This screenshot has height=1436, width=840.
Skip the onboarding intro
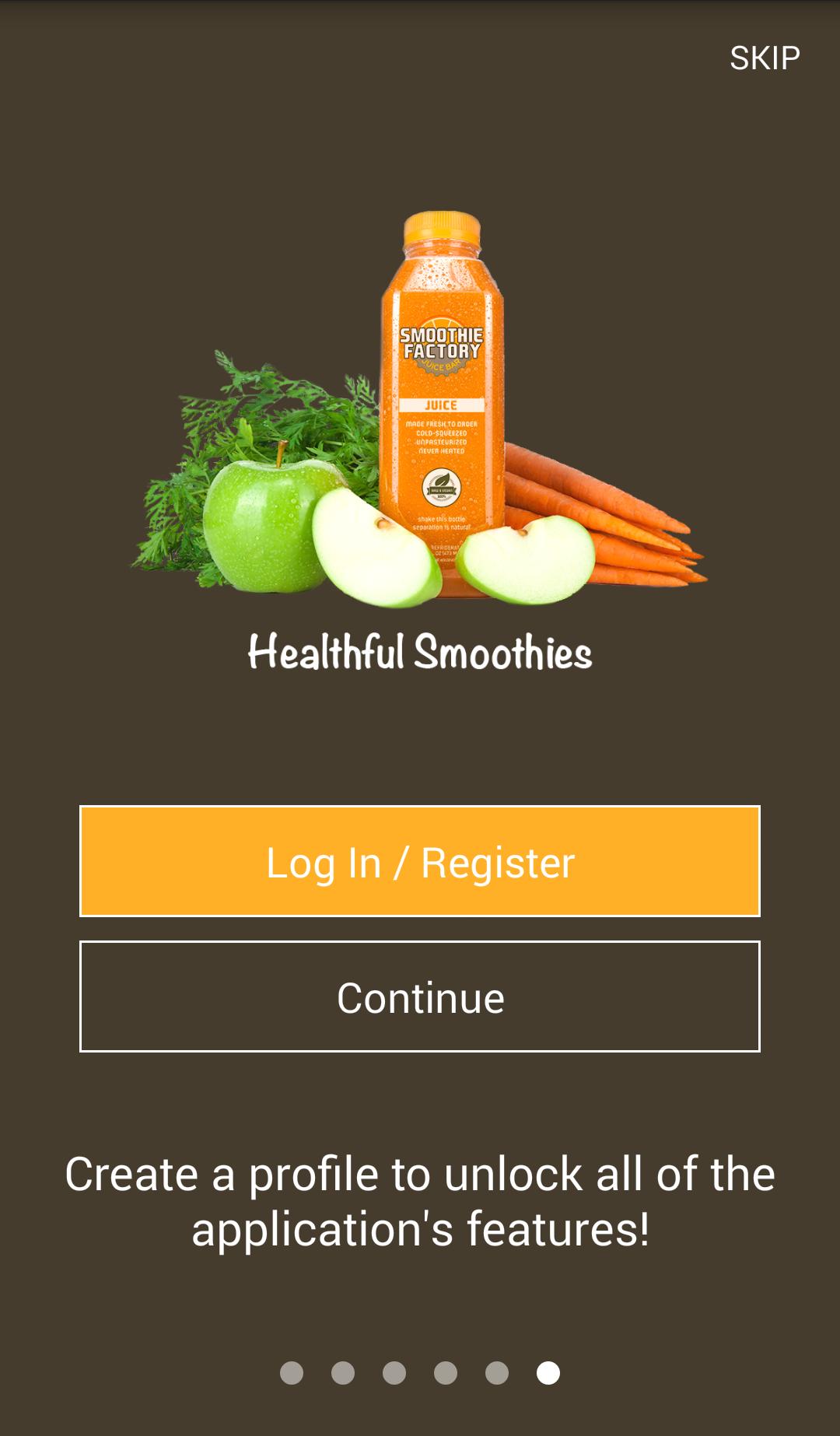765,58
